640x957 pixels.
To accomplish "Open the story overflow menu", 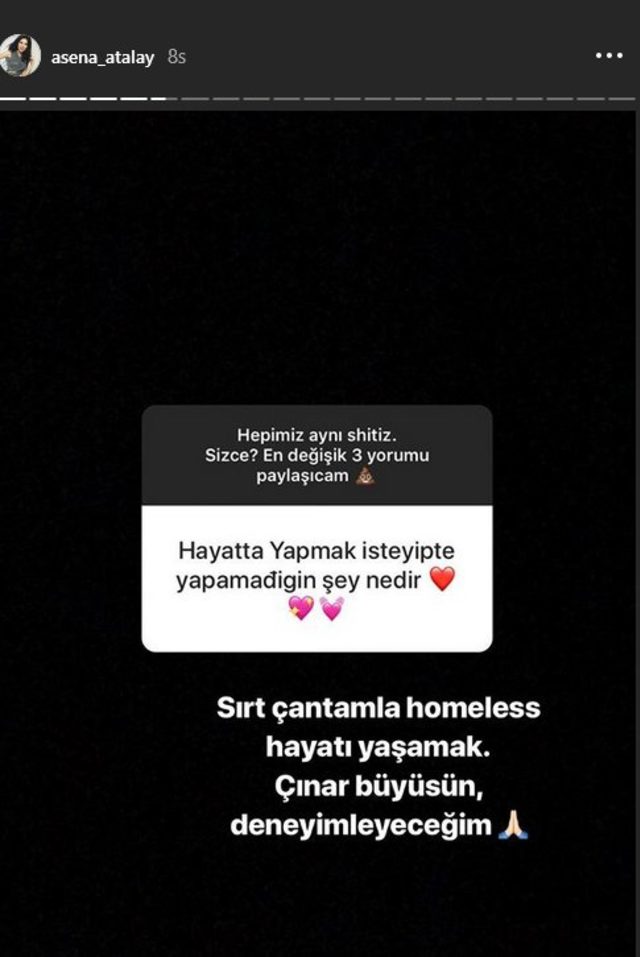I will pos(608,57).
